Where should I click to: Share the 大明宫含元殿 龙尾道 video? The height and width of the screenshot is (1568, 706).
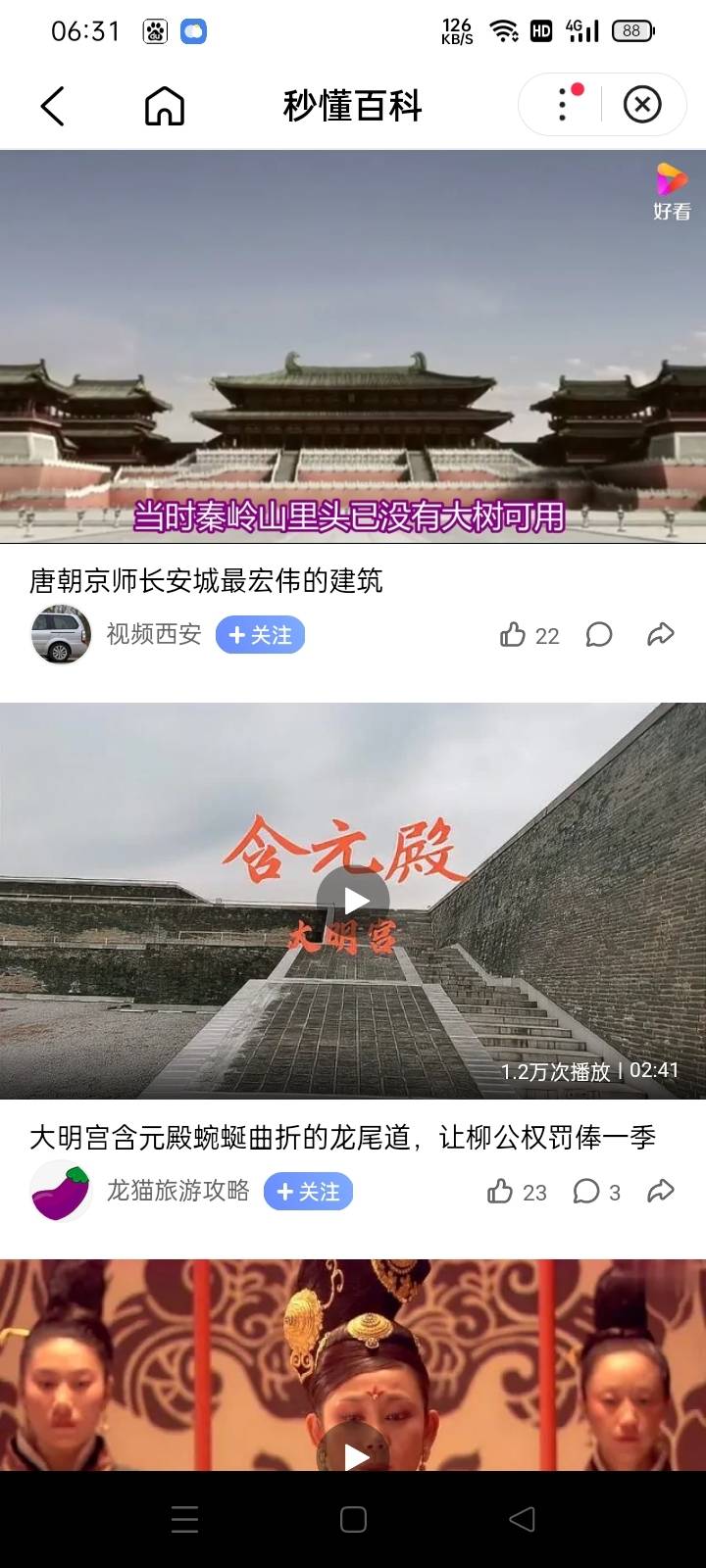[x=661, y=1192]
